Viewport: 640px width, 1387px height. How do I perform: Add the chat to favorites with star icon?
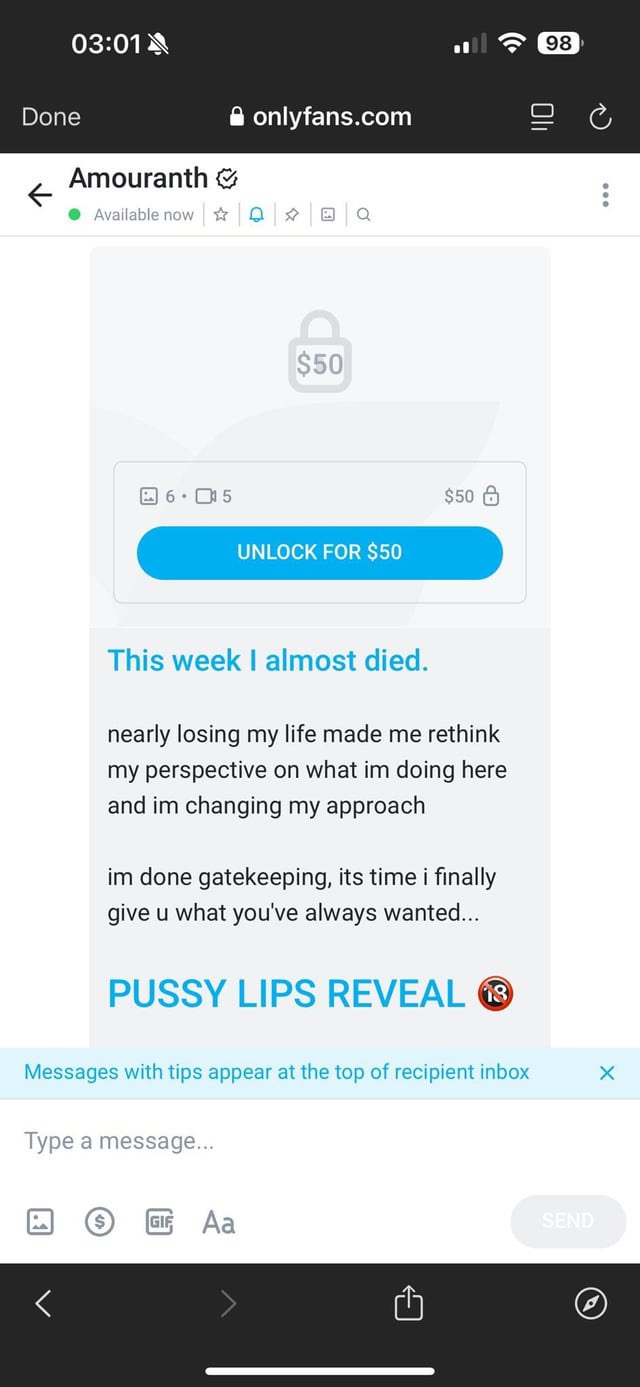[221, 214]
